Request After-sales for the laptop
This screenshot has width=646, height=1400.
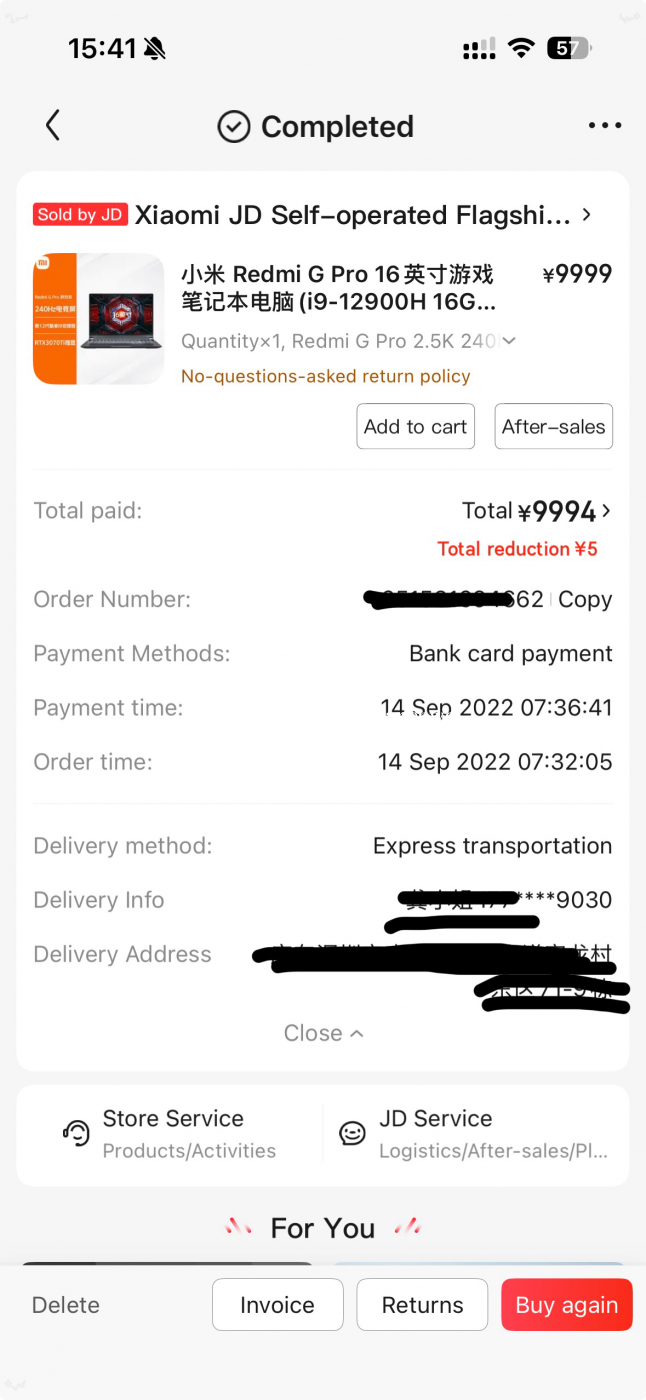[x=553, y=427]
